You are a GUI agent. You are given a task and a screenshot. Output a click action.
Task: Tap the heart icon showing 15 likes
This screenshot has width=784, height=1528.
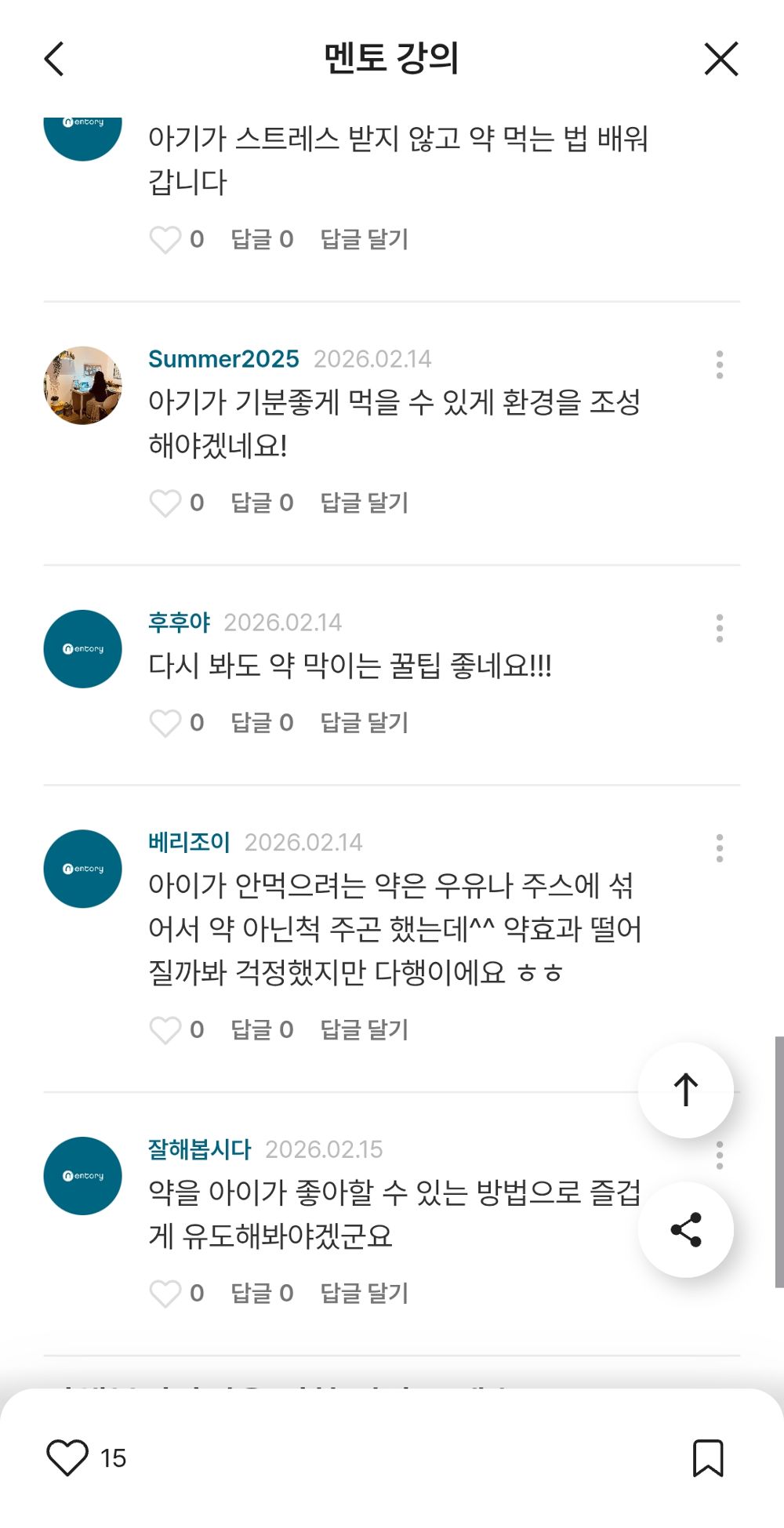click(x=67, y=1458)
